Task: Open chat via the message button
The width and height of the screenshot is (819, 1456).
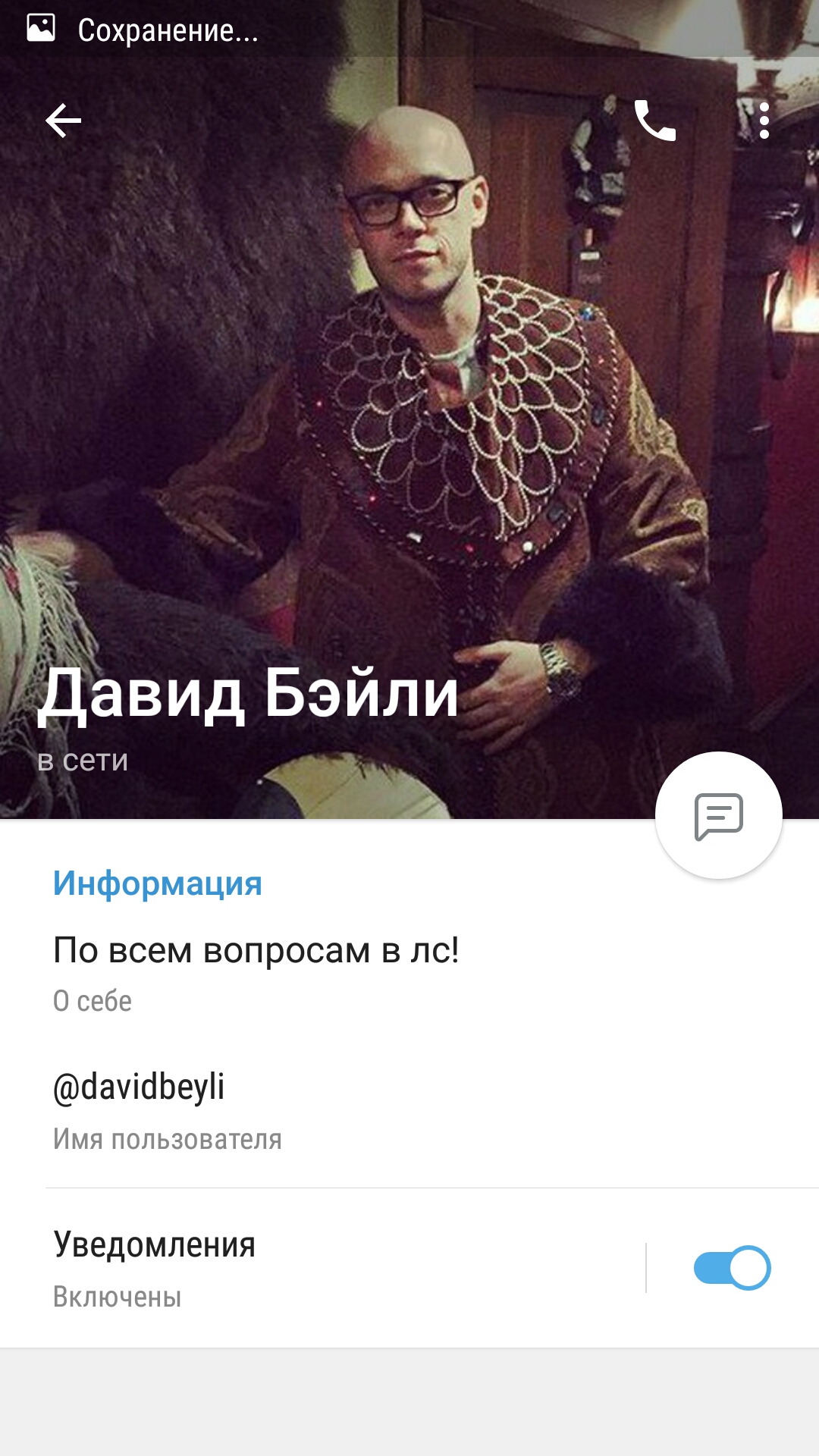Action: click(719, 816)
